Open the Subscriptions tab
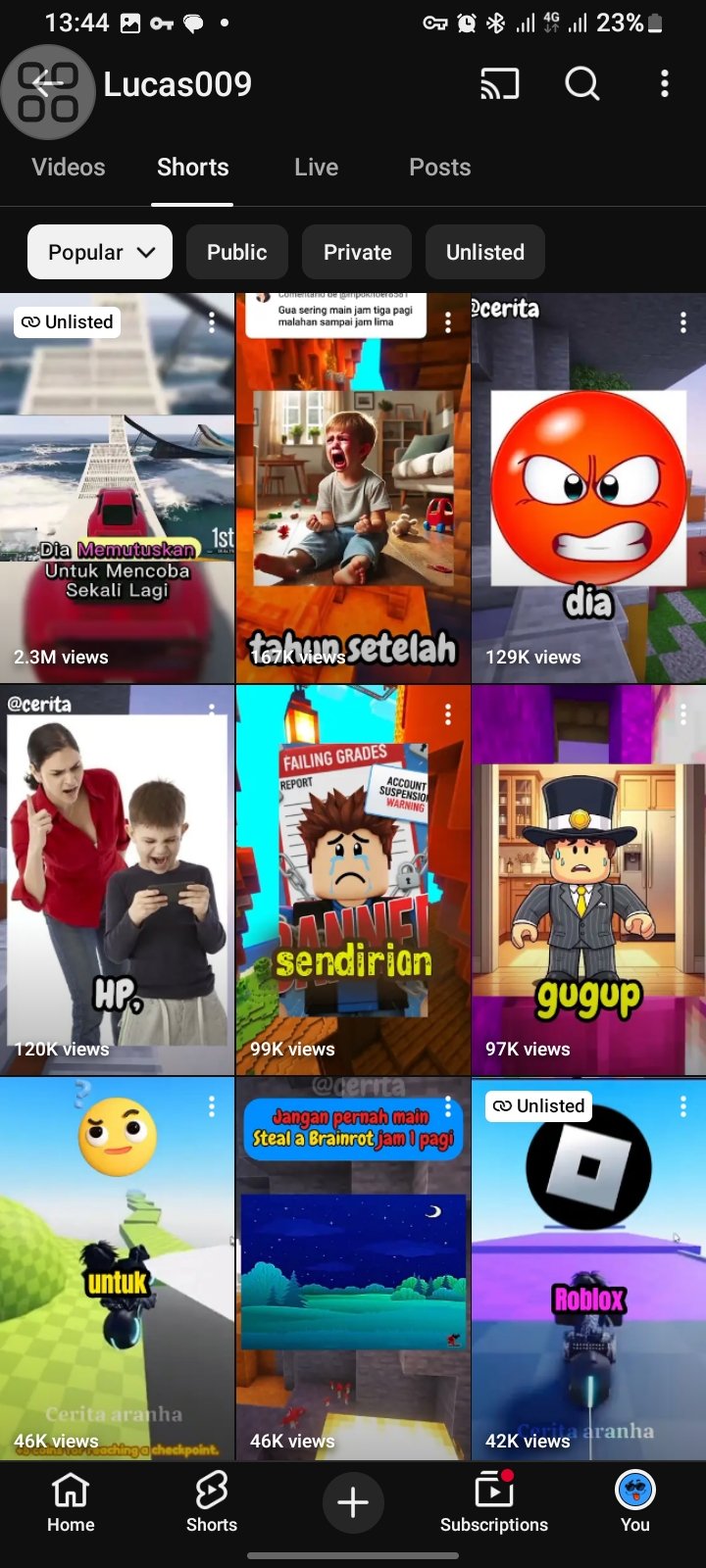 (493, 1501)
